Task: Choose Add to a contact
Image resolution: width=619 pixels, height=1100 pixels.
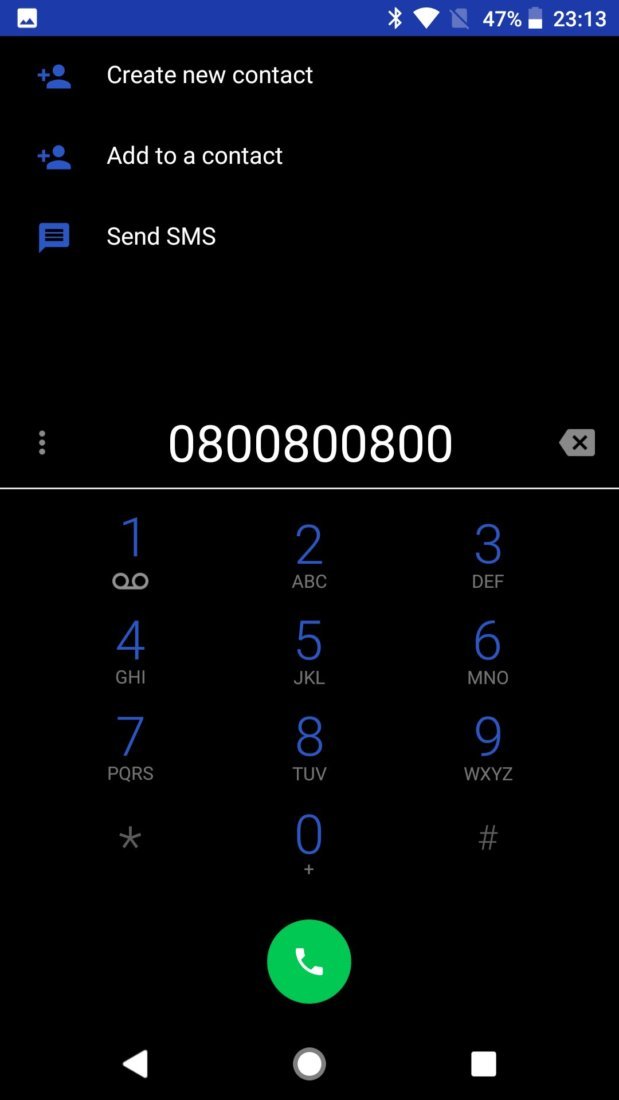Action: 194,156
